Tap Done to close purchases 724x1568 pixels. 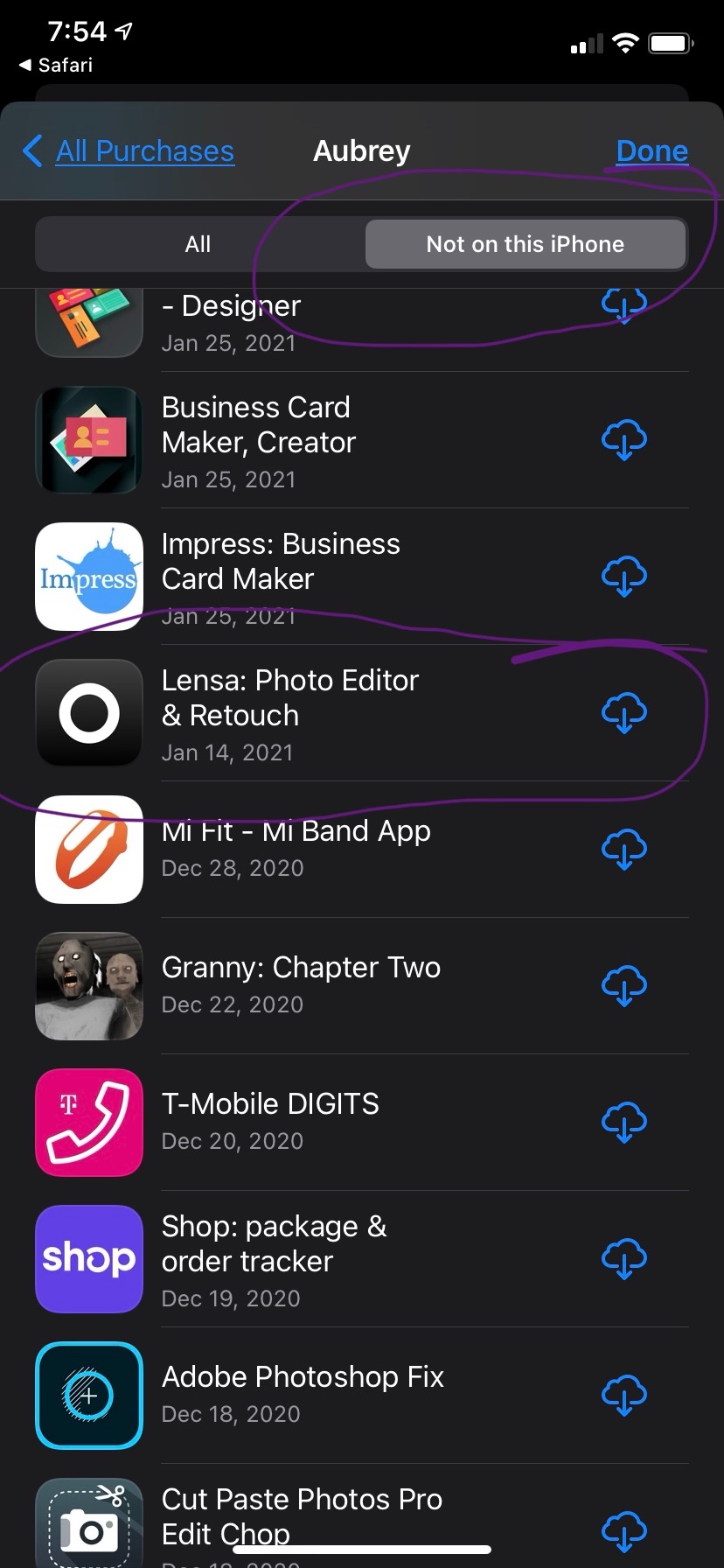(x=651, y=151)
